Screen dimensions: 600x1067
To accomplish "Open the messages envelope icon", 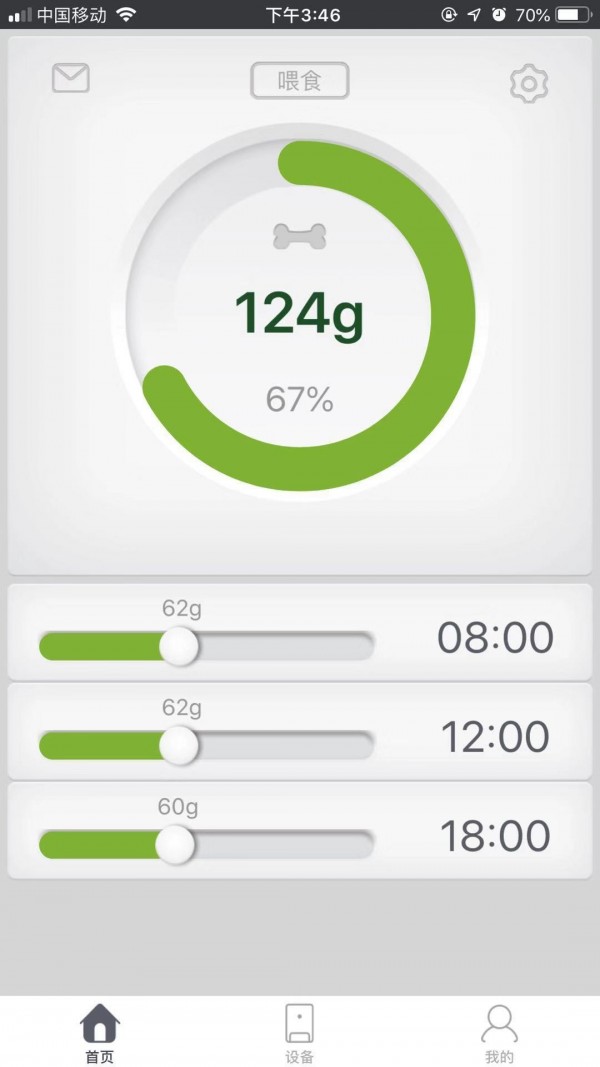I will tap(71, 78).
